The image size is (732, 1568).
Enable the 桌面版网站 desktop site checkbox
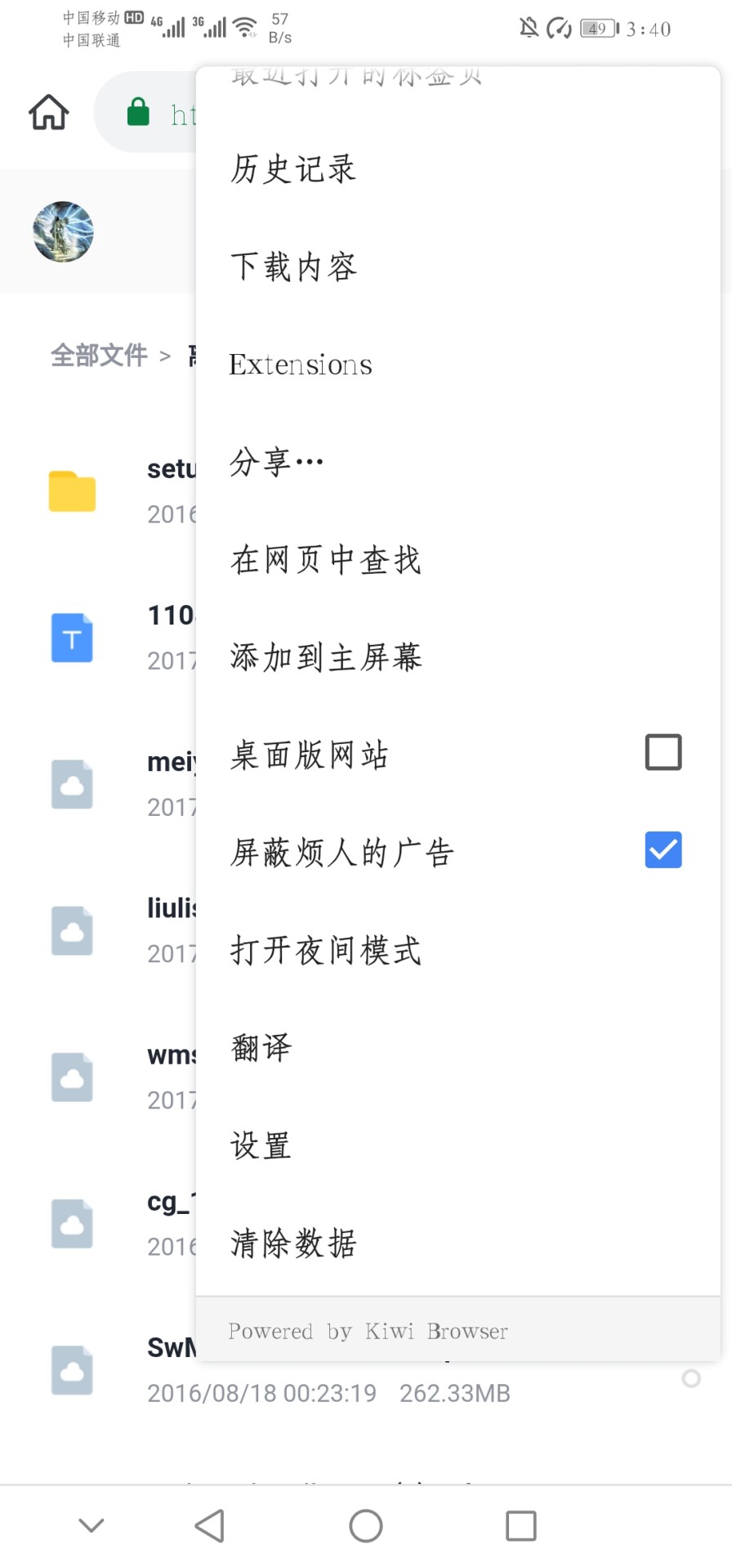(663, 752)
